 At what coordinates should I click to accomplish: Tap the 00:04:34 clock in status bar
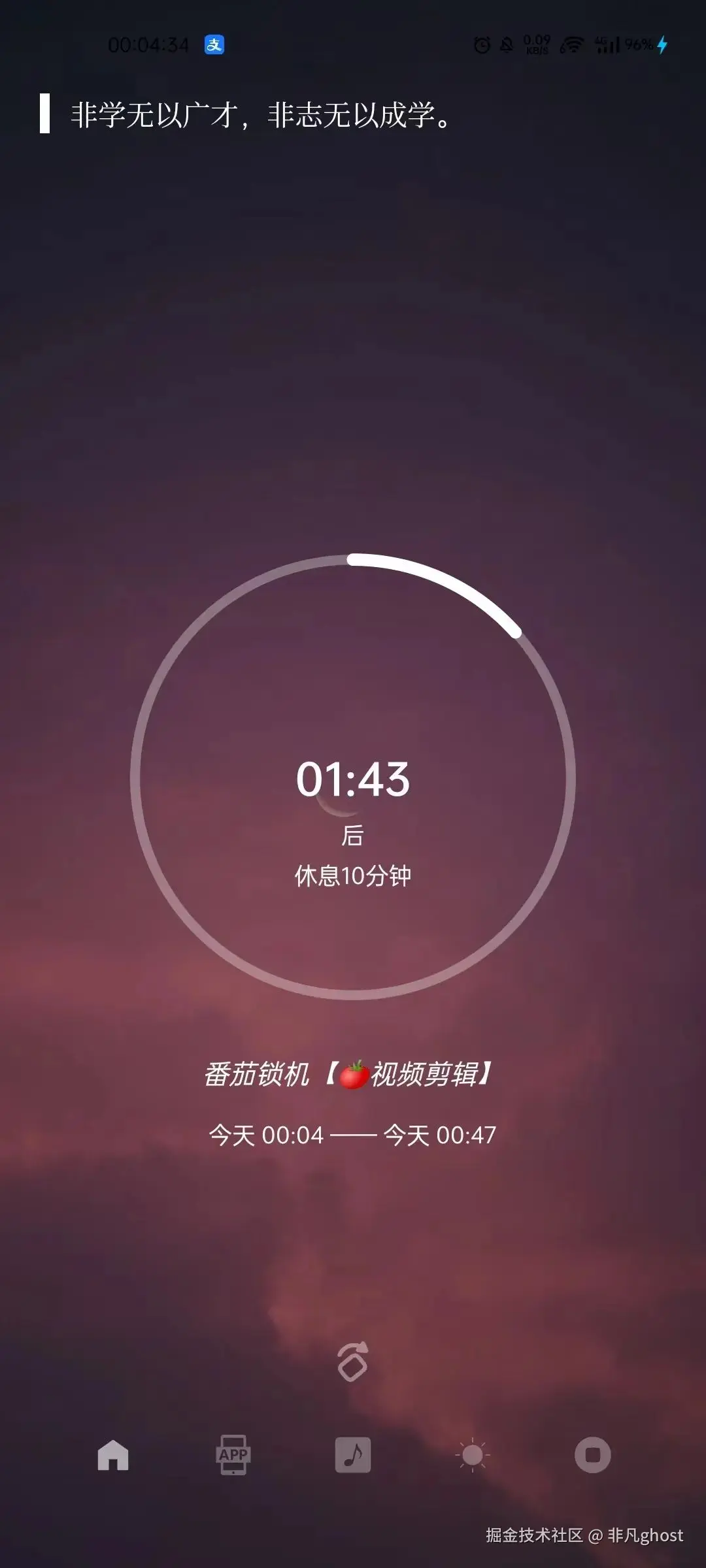(x=149, y=43)
